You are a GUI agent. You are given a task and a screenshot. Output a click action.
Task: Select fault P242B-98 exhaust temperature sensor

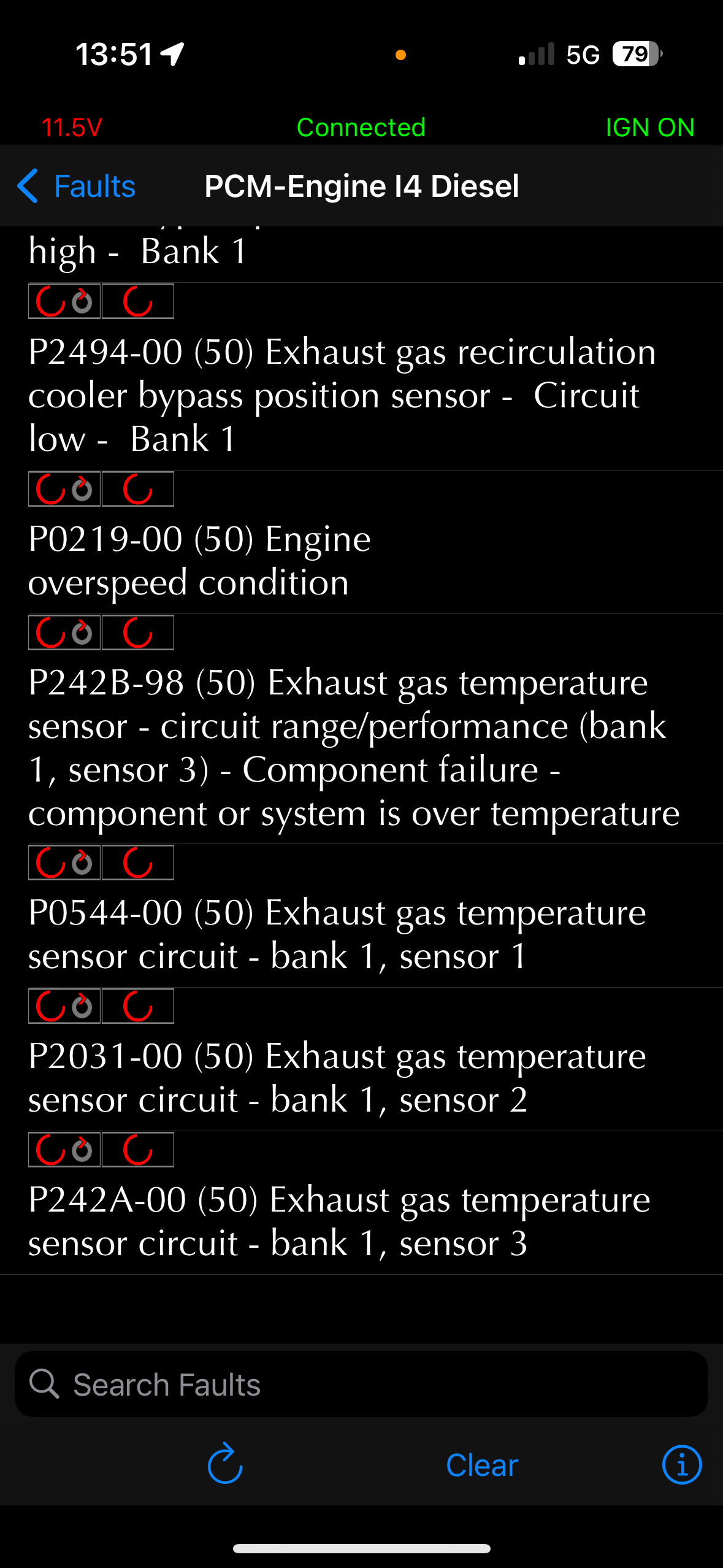click(x=361, y=729)
